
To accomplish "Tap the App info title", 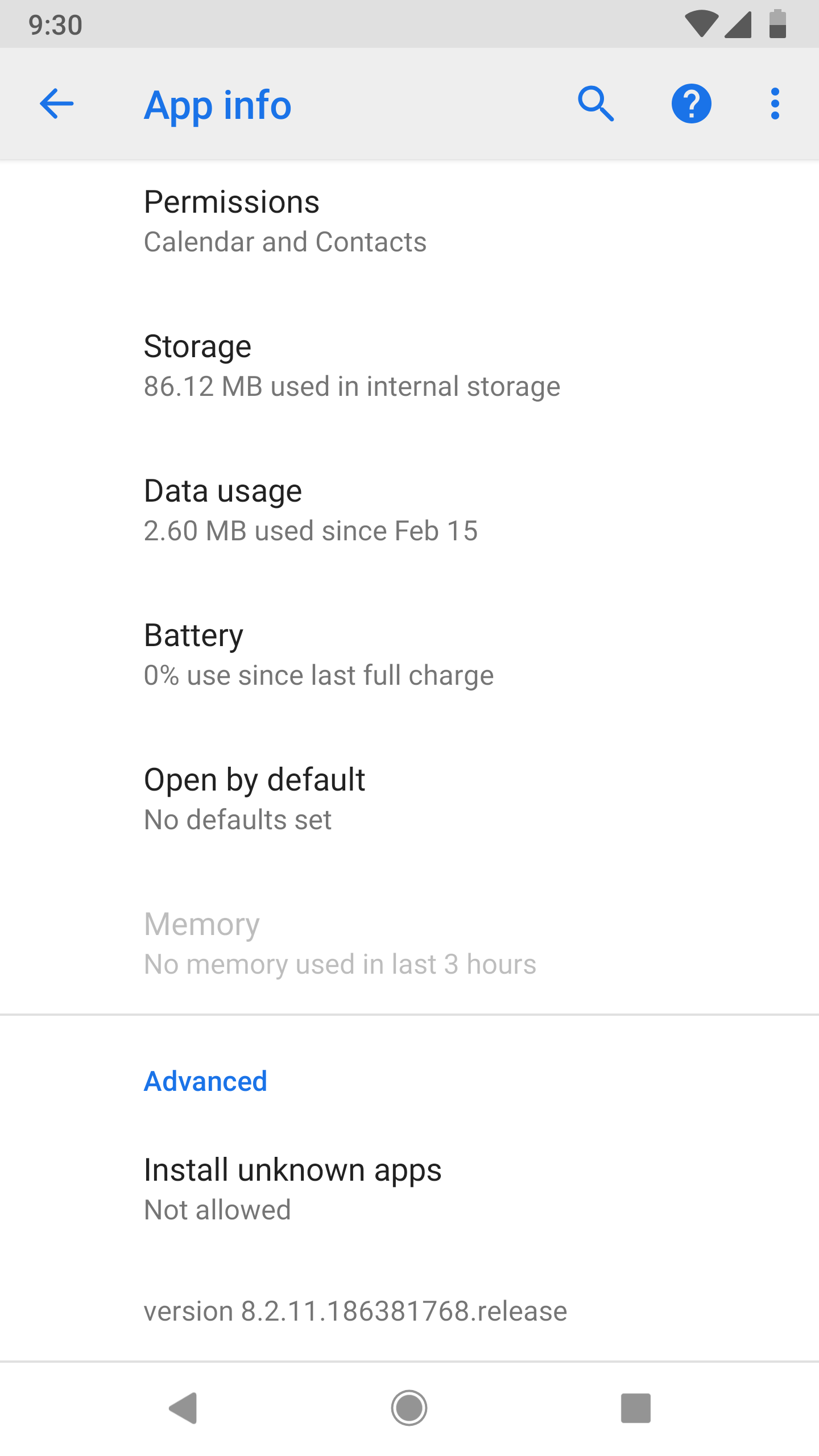I will pyautogui.click(x=218, y=105).
